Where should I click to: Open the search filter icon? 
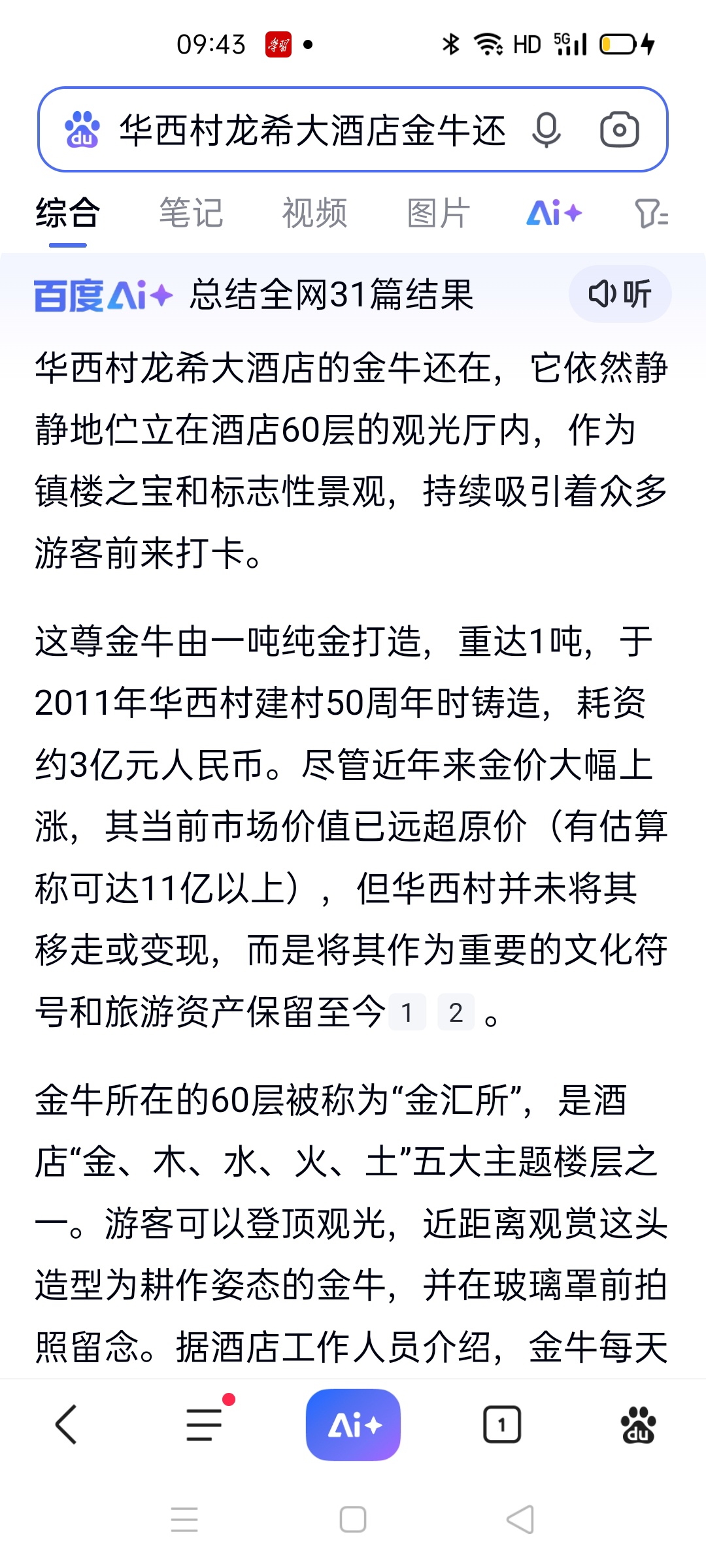651,214
